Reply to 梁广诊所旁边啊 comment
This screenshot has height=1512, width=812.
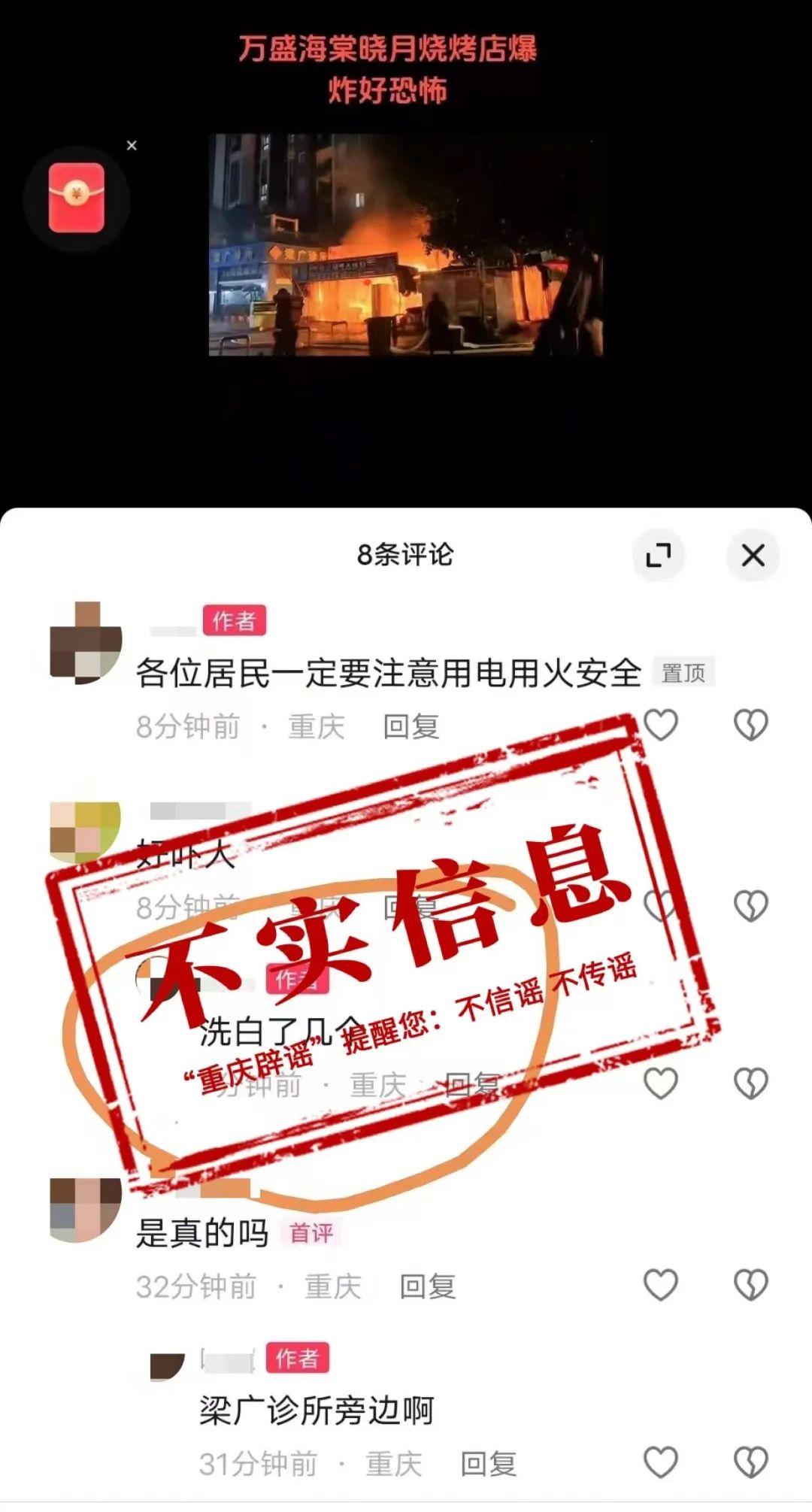coord(488,1464)
